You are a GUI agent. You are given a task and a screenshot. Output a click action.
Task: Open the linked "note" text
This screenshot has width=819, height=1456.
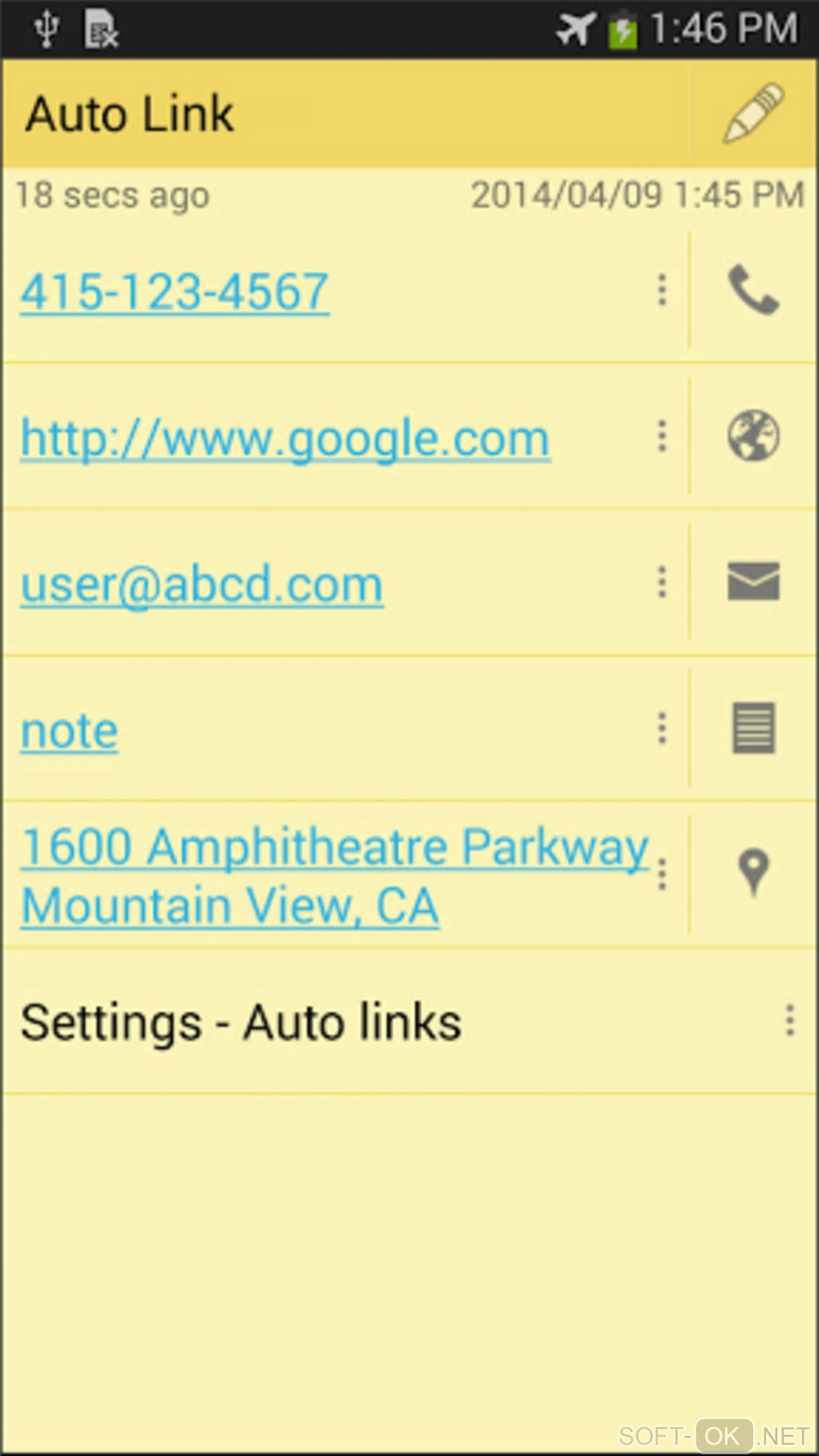[70, 731]
